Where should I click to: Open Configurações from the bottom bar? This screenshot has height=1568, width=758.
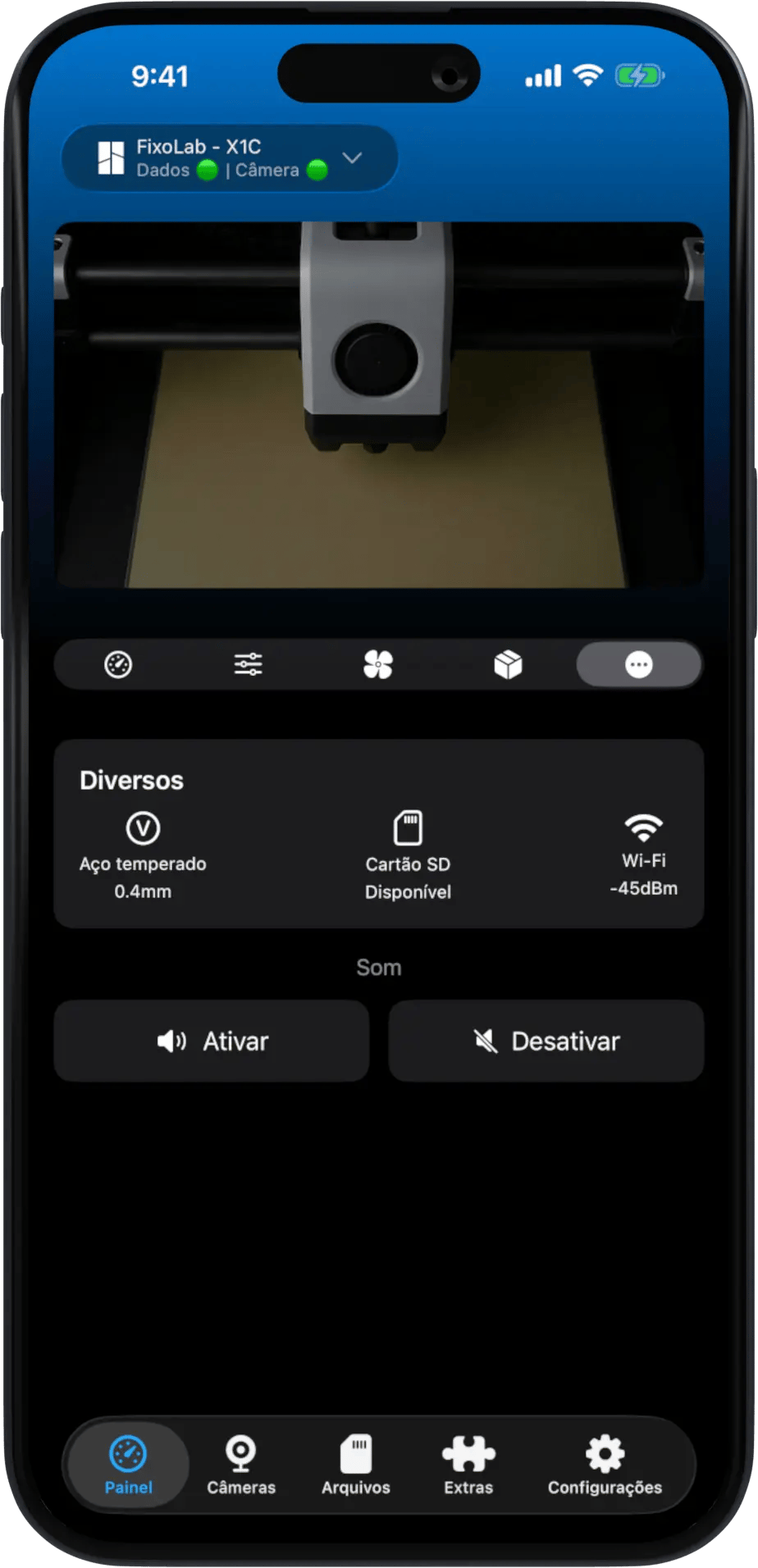pos(605,1464)
